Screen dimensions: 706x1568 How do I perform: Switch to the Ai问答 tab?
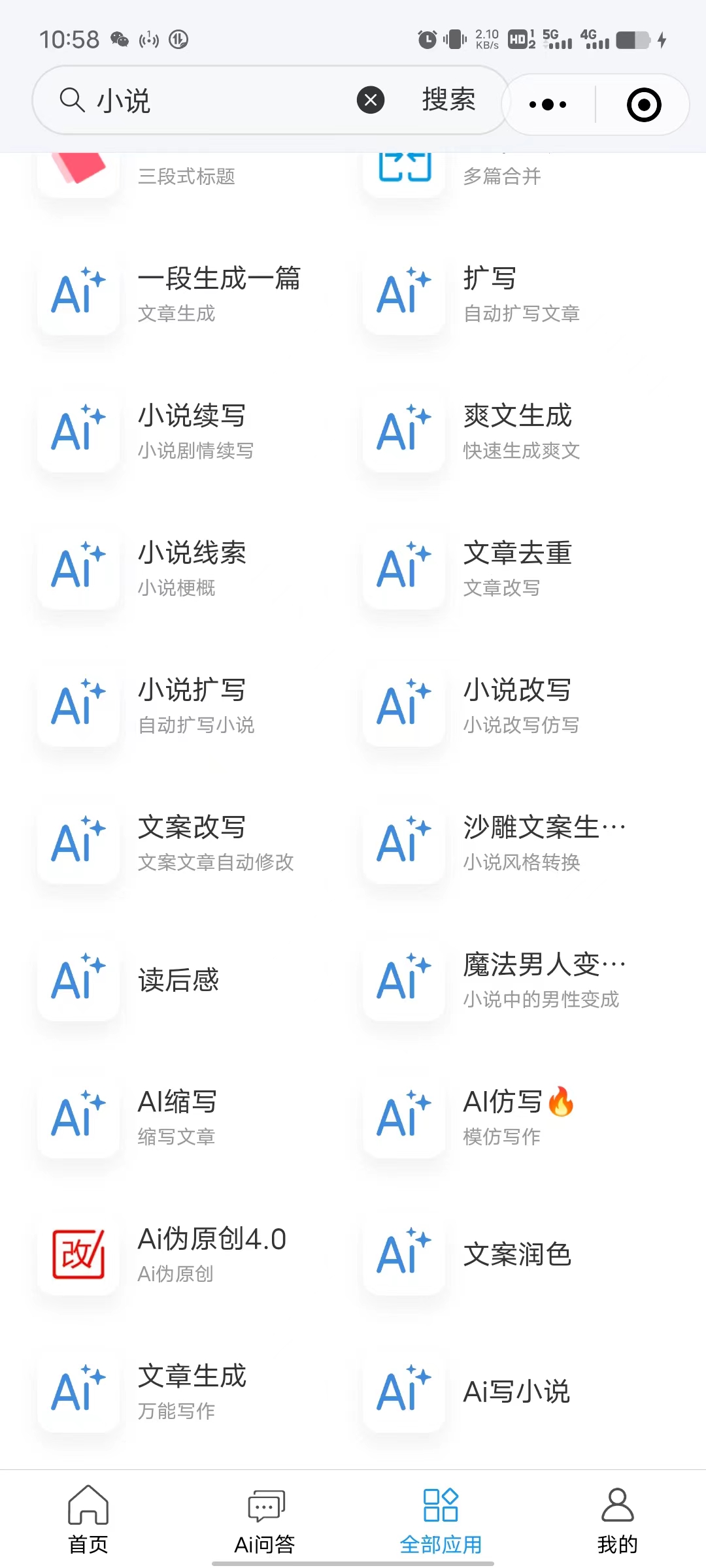point(265,1520)
